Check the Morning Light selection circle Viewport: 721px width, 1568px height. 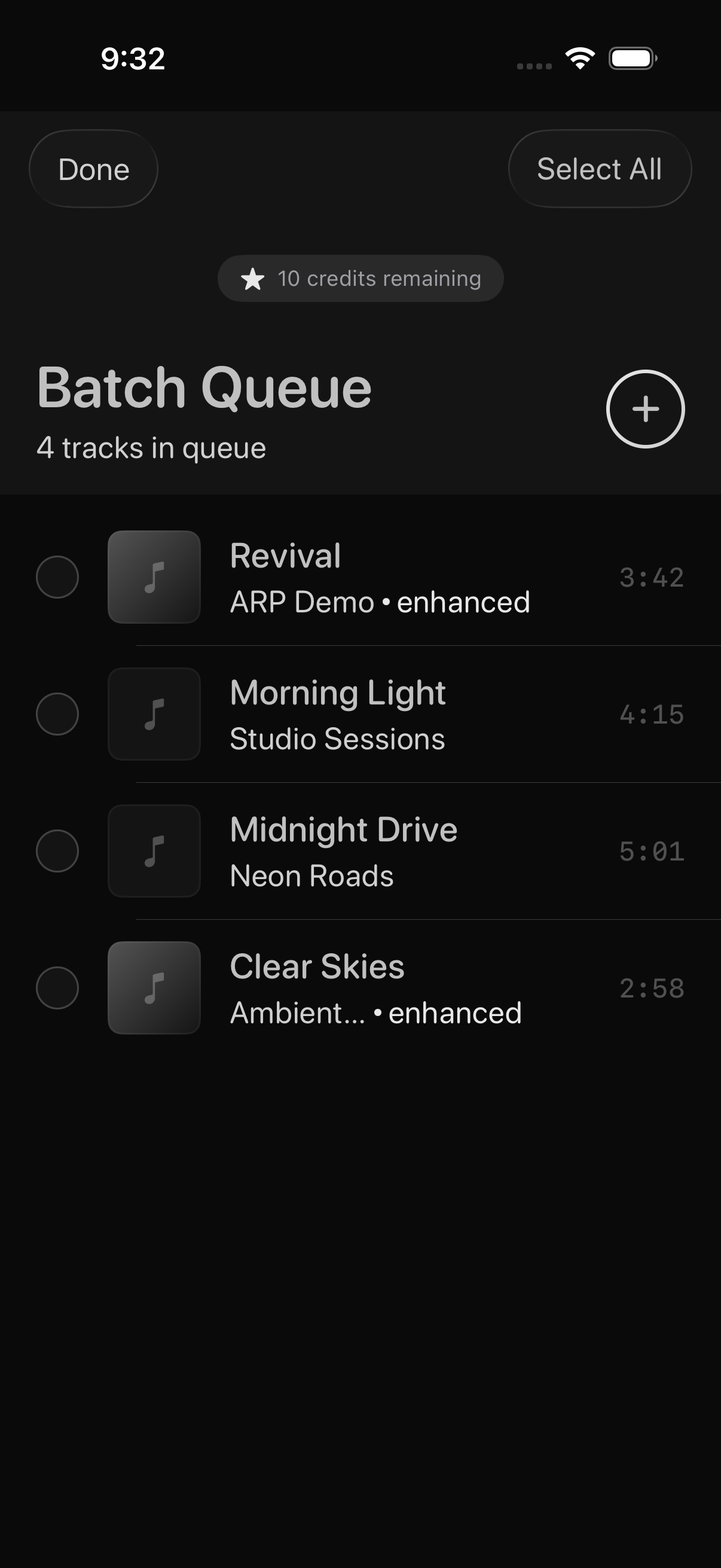pos(58,715)
